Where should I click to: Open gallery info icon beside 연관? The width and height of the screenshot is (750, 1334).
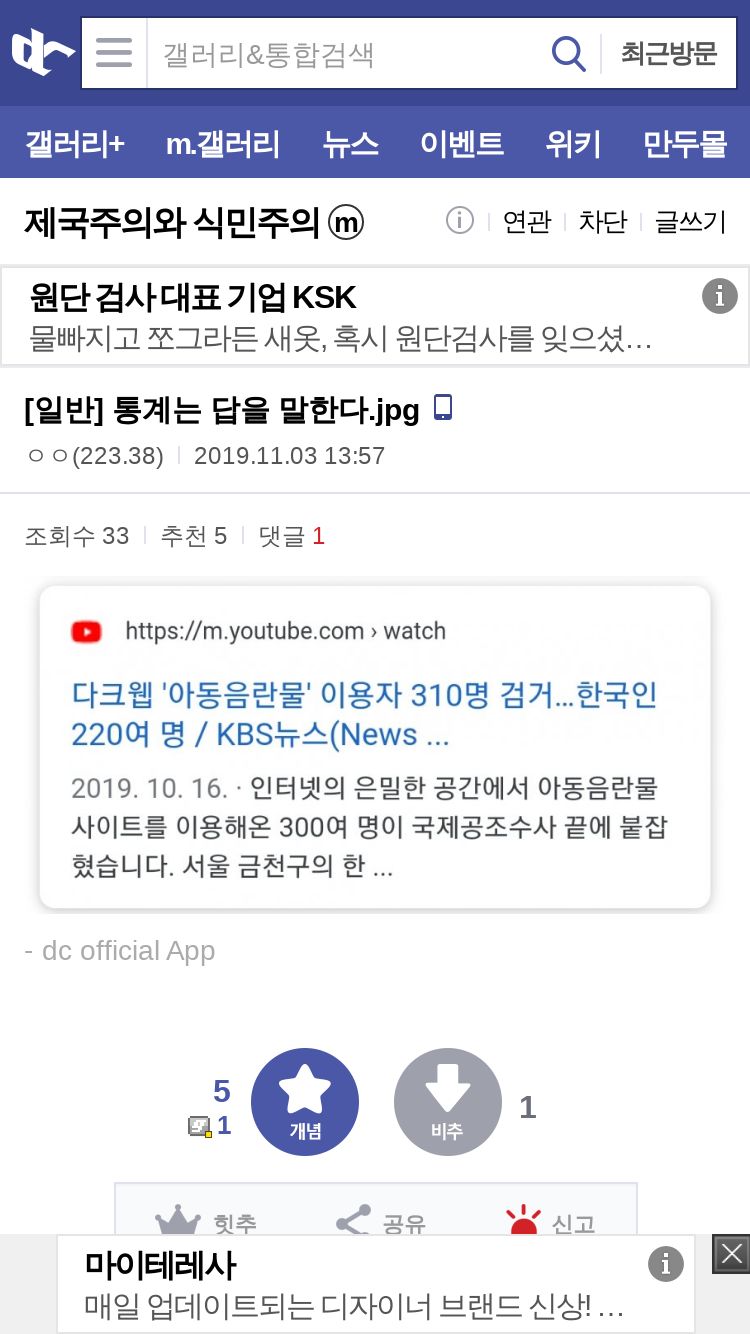[460, 220]
